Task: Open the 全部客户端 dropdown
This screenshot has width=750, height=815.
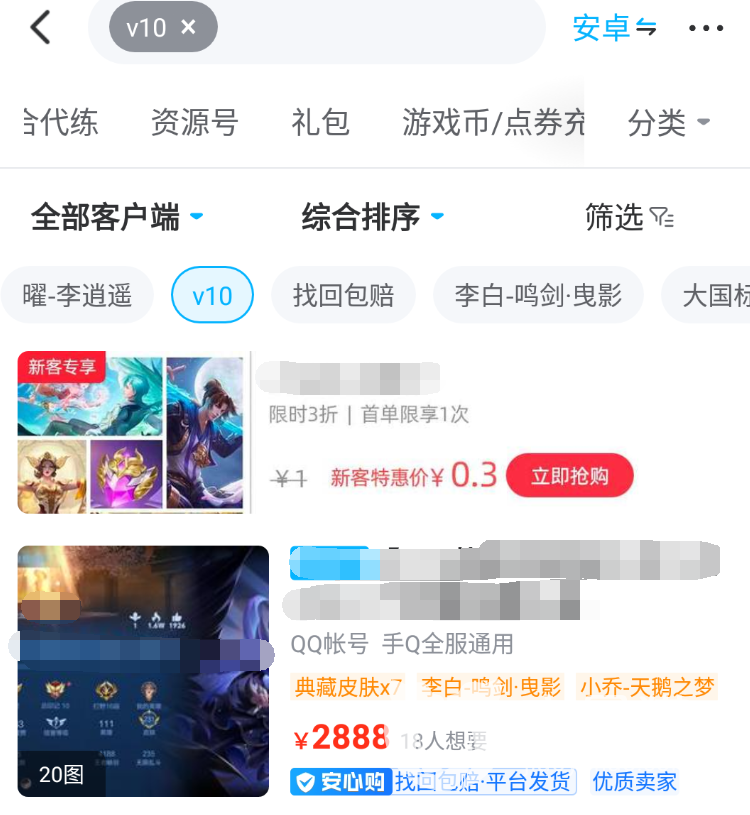Action: [x=117, y=216]
